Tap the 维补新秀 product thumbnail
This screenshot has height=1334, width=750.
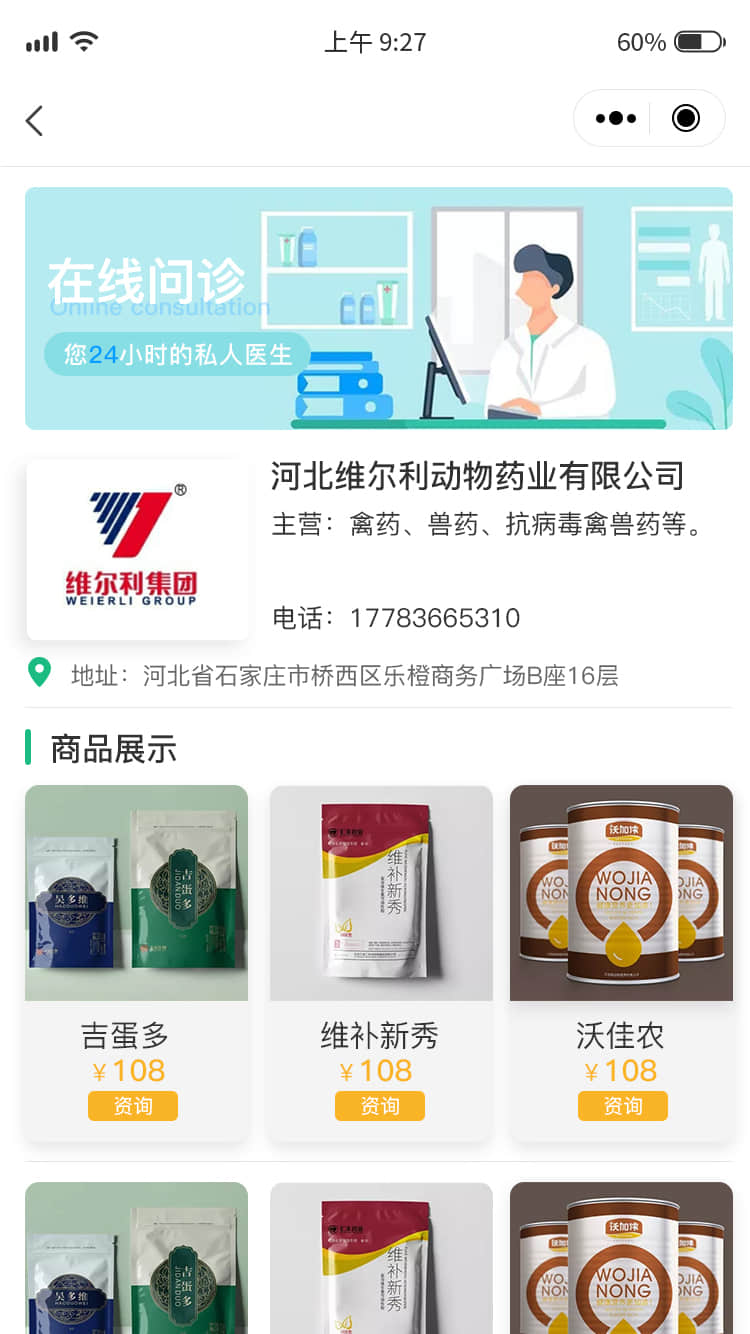click(x=380, y=893)
